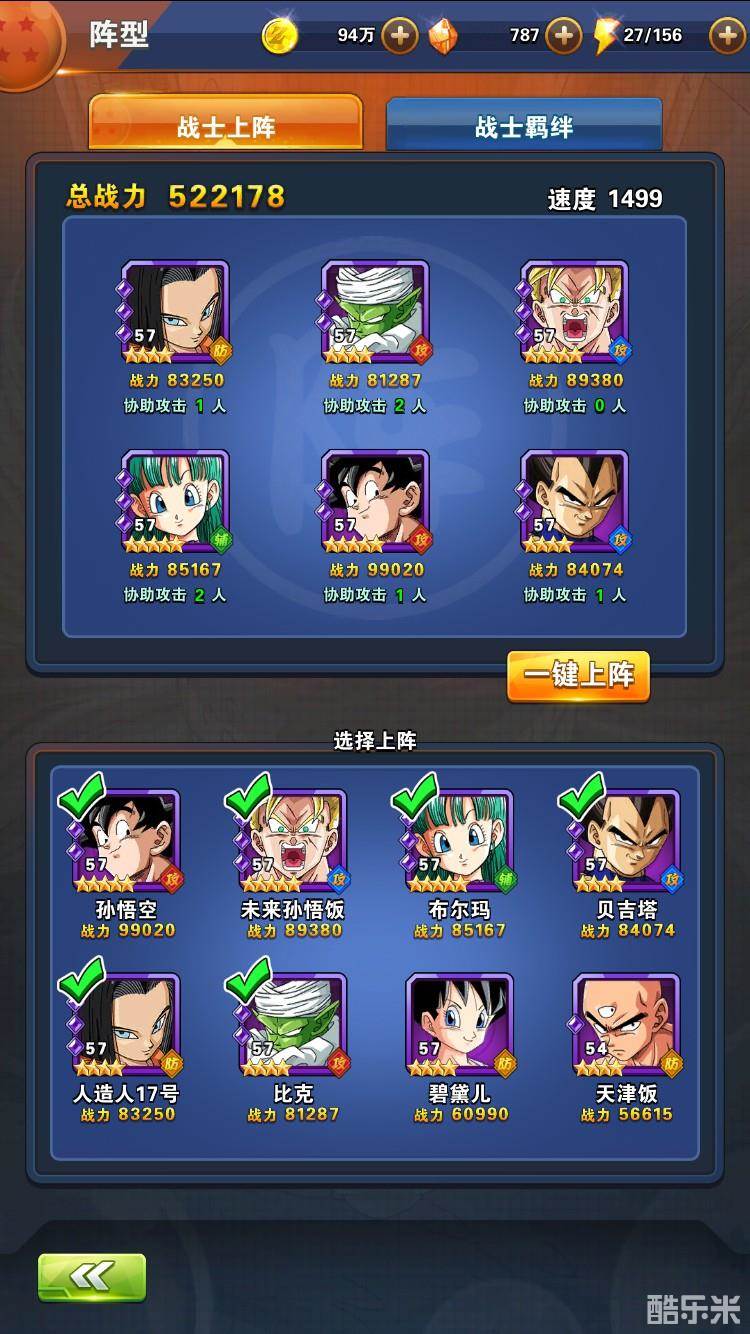Screen dimensions: 750x1334
Task: Deselect 未来孙悟饭 in the selection list
Action: 293,840
